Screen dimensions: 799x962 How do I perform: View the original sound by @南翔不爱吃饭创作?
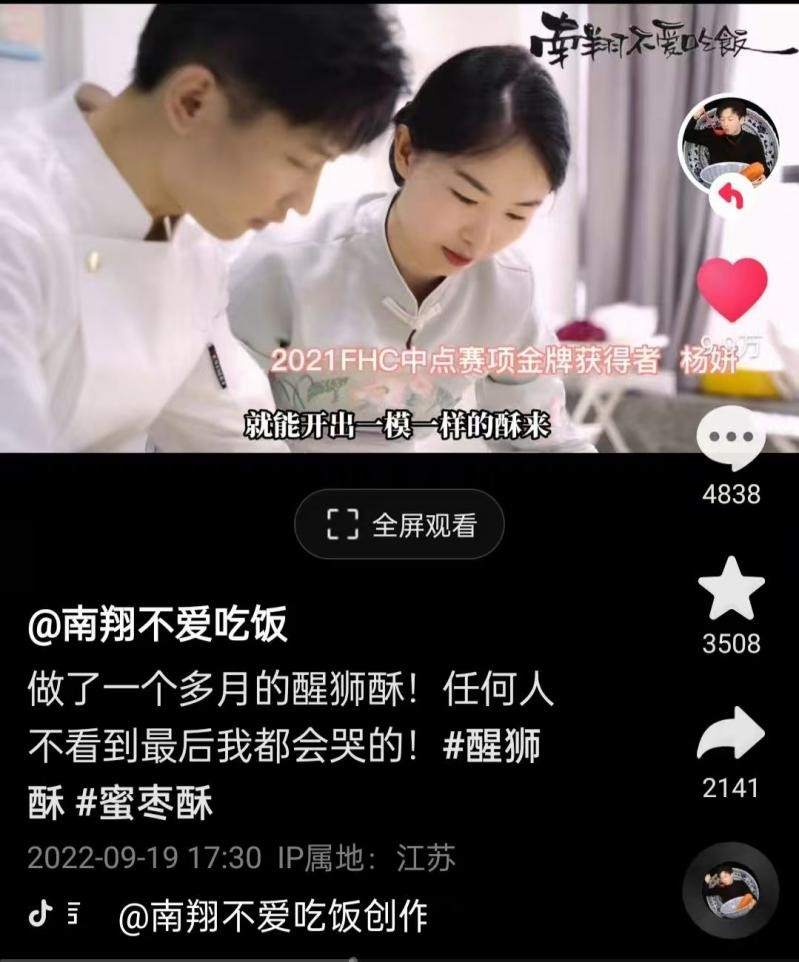coord(272,916)
